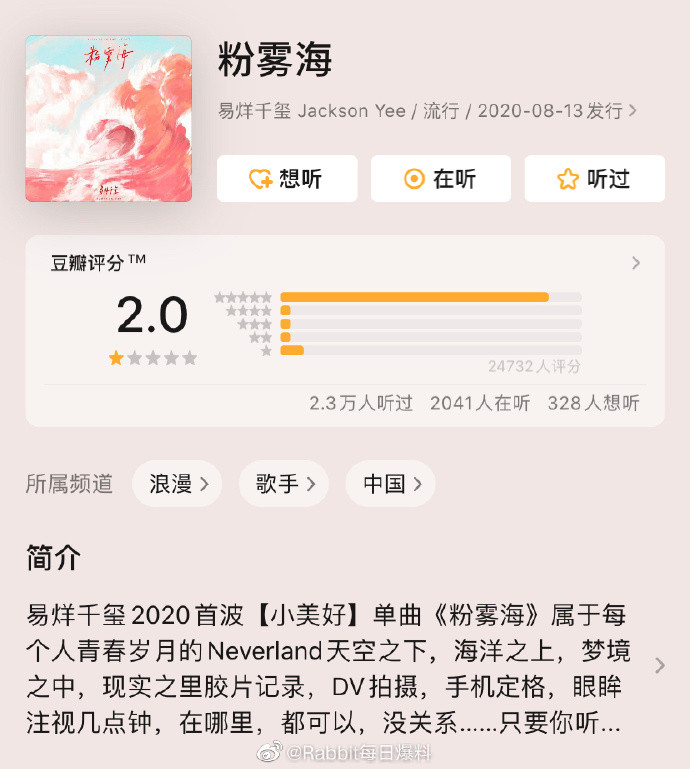
Task: Open album info line with release date
Action: click(x=428, y=111)
